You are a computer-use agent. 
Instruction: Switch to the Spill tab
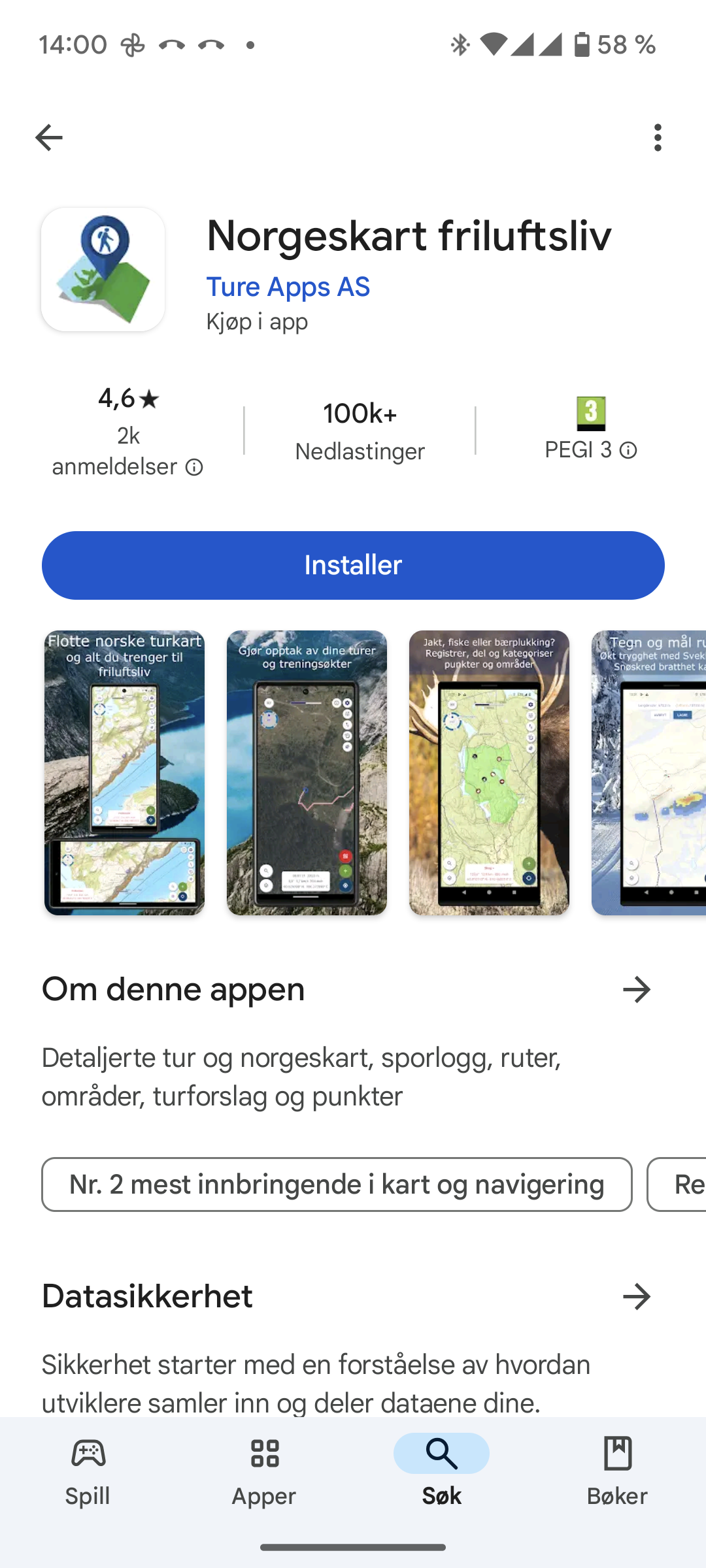88,1470
